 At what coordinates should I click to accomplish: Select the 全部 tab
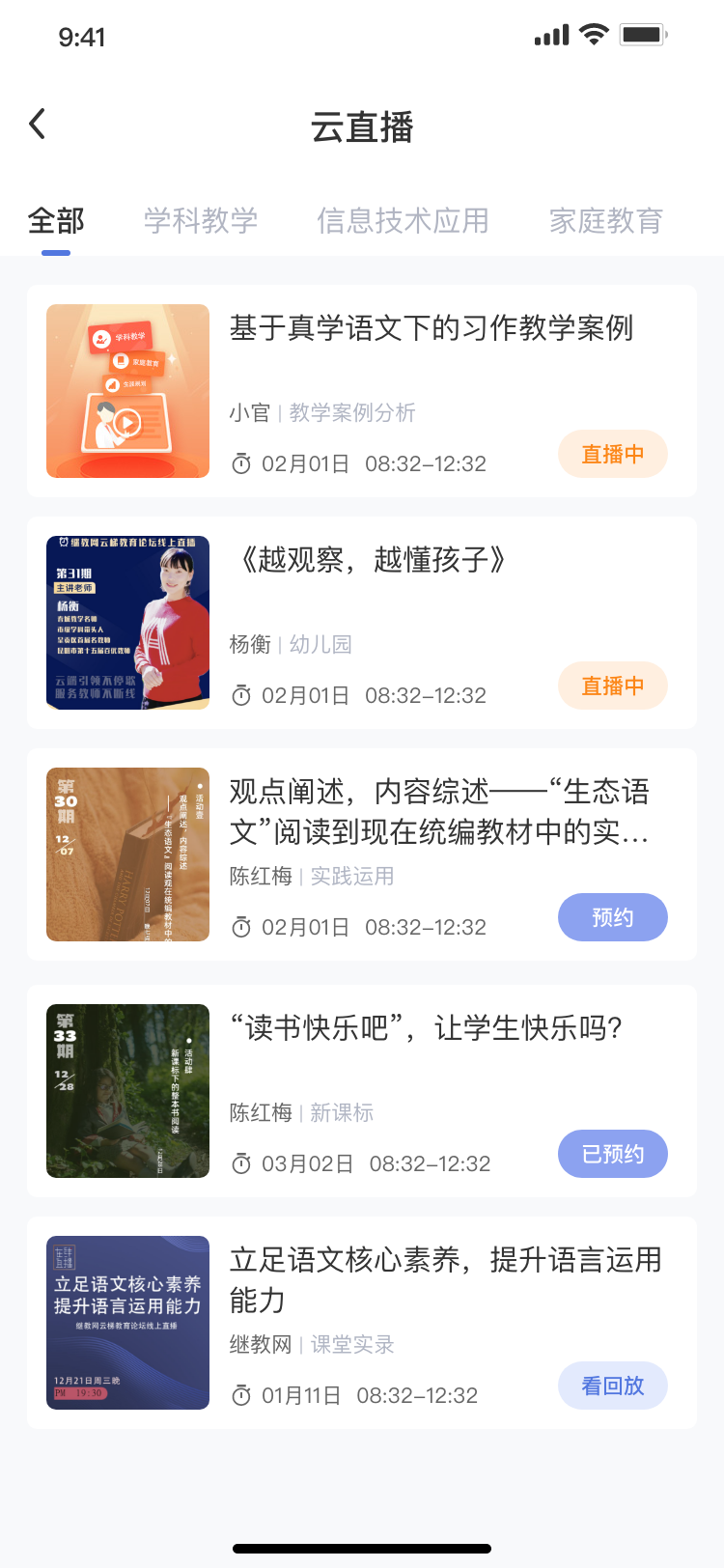point(56,221)
